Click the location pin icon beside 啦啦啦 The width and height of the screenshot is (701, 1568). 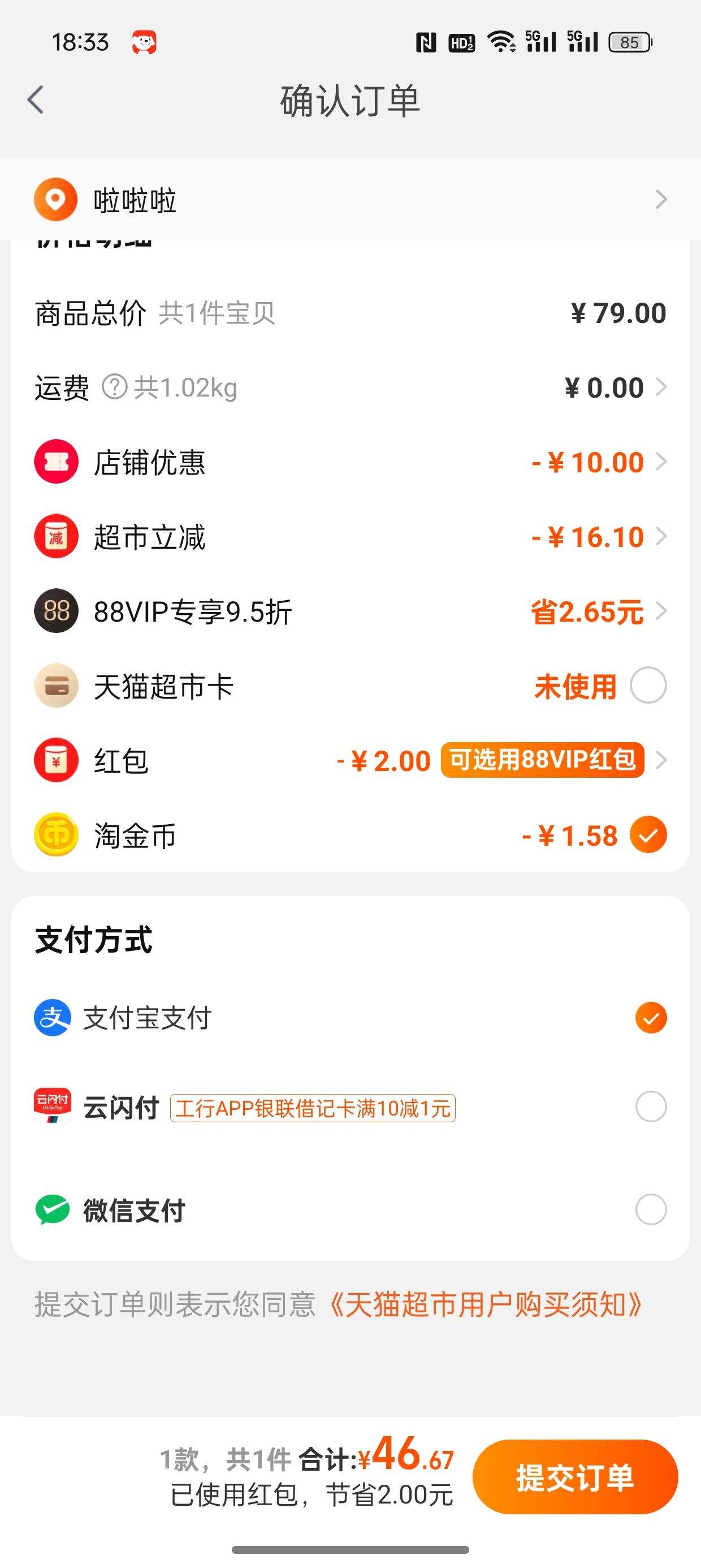point(55,199)
